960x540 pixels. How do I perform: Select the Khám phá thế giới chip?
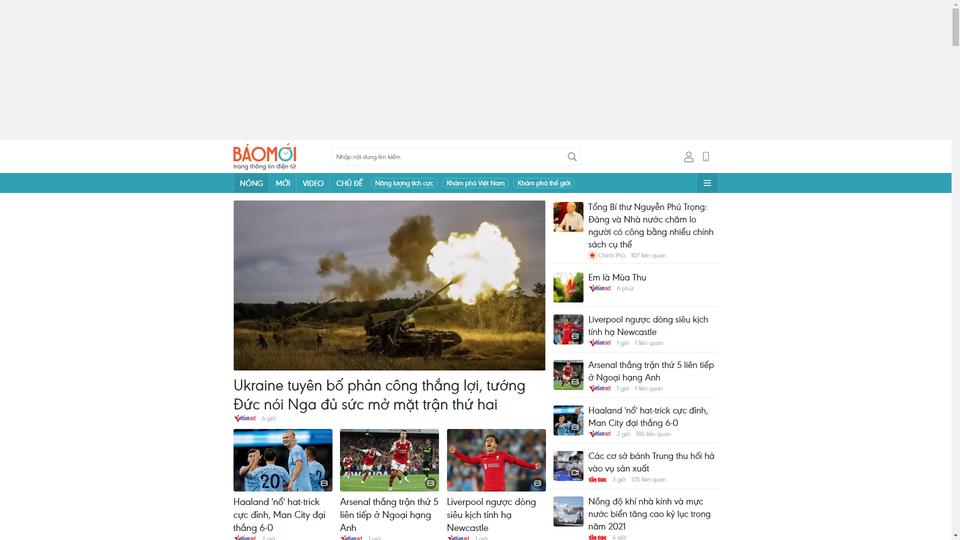544,183
